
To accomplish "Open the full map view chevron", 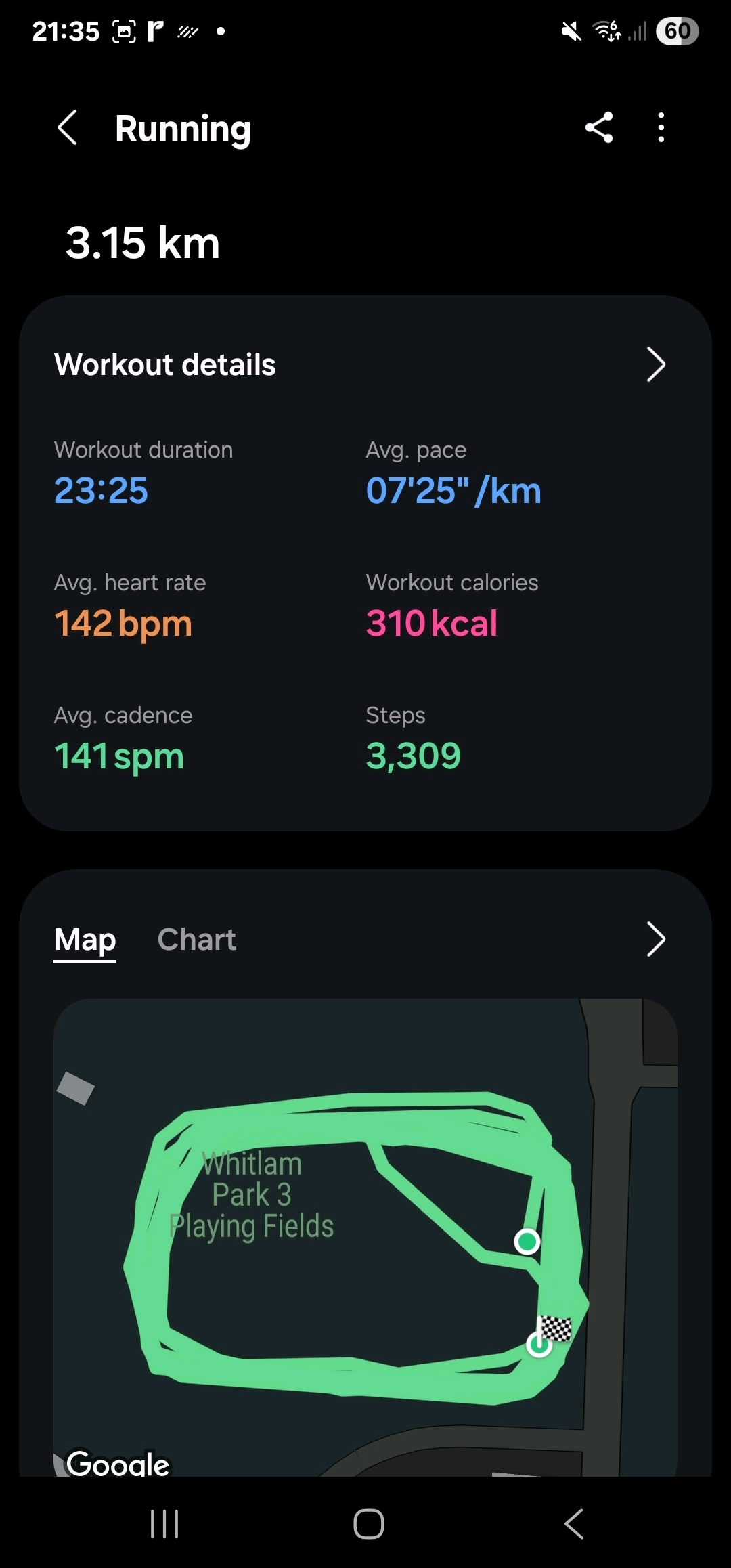I will coord(655,940).
